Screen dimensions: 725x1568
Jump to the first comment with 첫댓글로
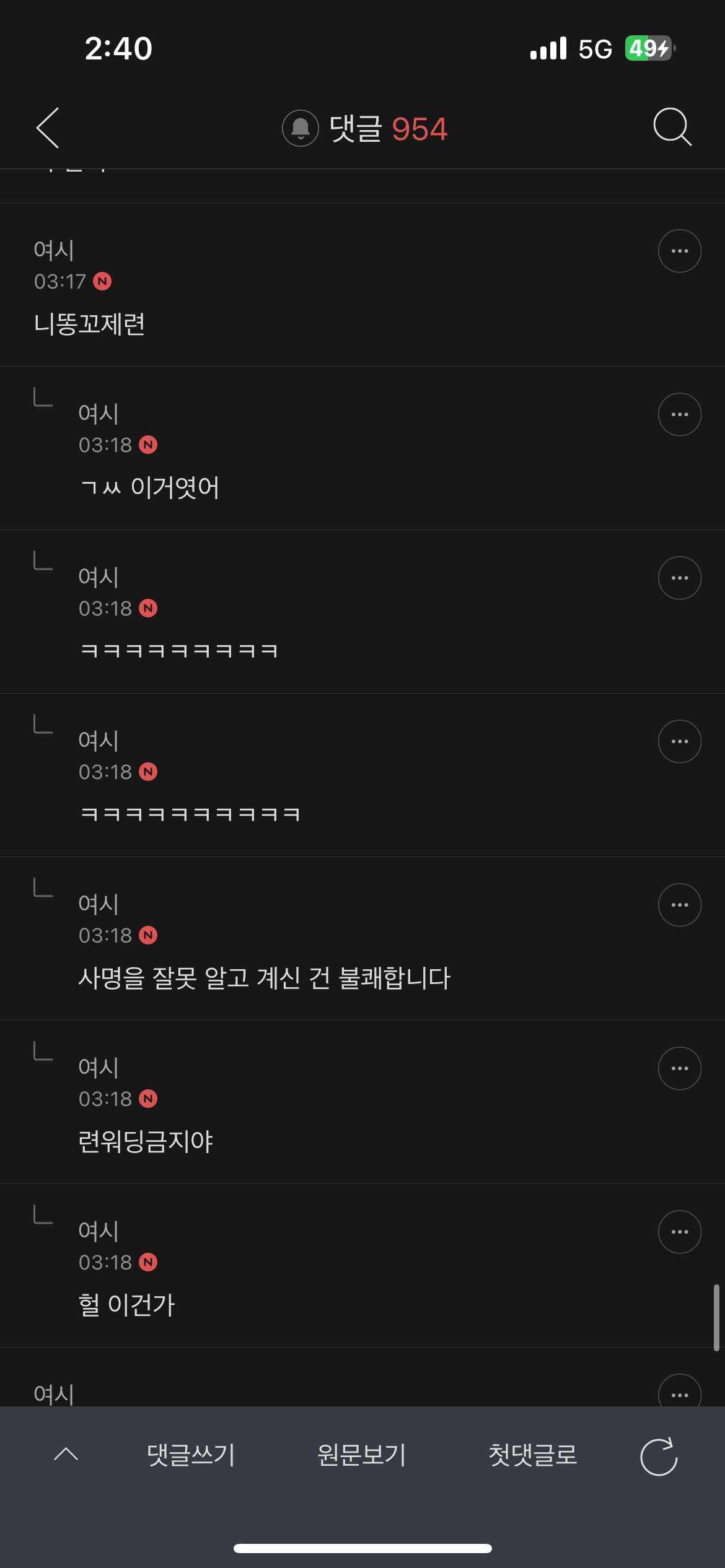pos(533,1455)
